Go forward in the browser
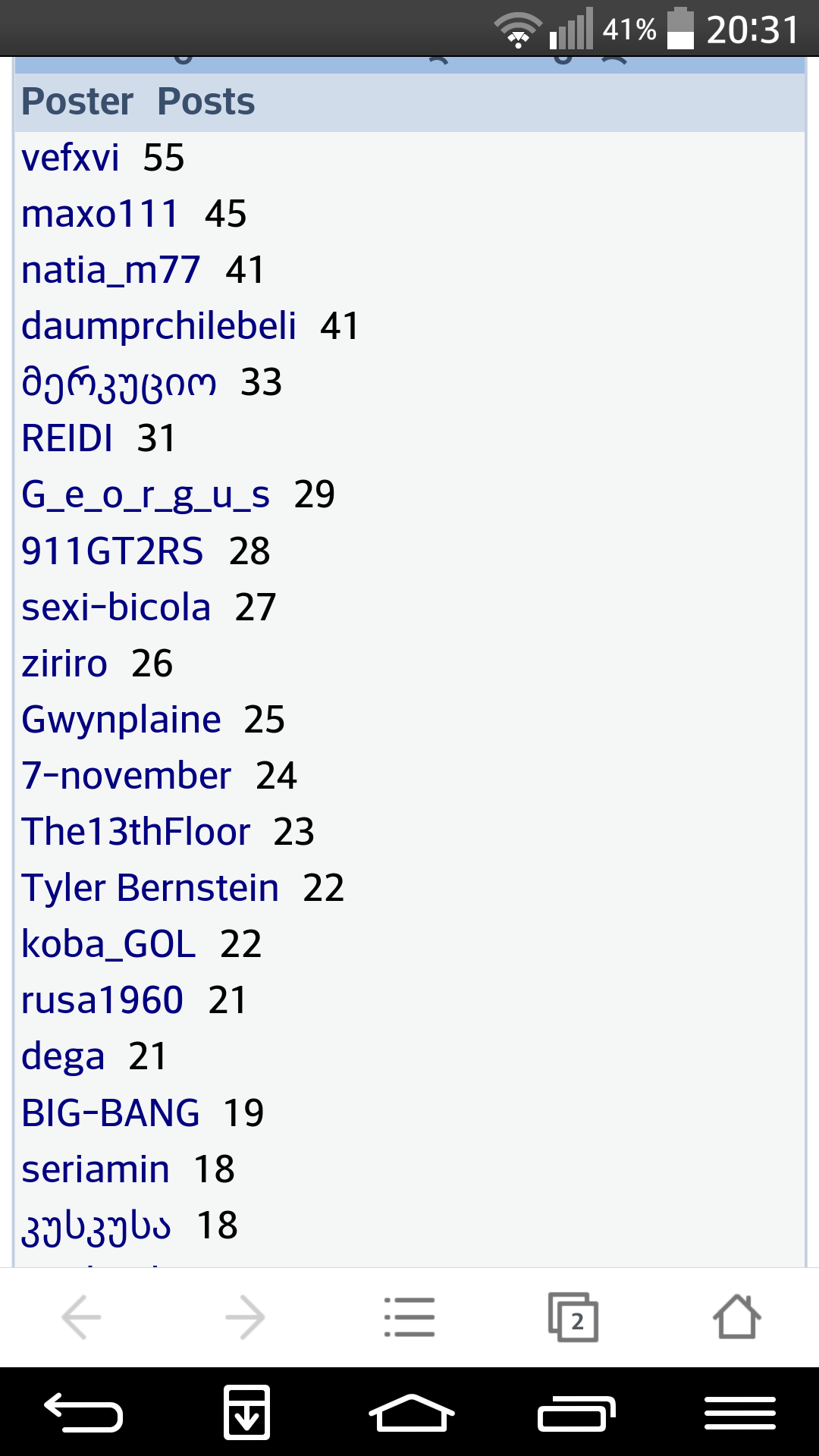Viewport: 819px width, 1456px height. tap(245, 1317)
